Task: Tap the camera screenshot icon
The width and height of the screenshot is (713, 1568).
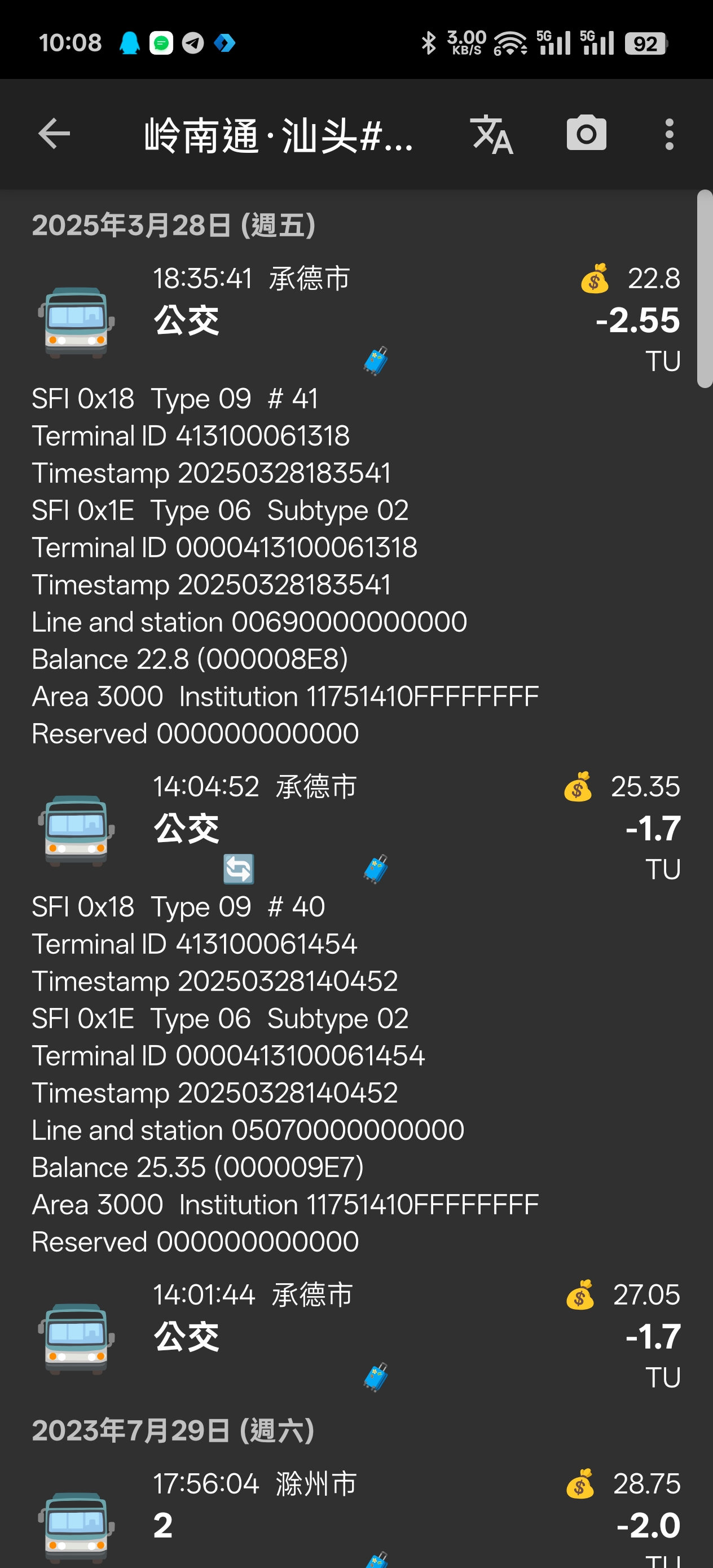Action: tap(586, 133)
